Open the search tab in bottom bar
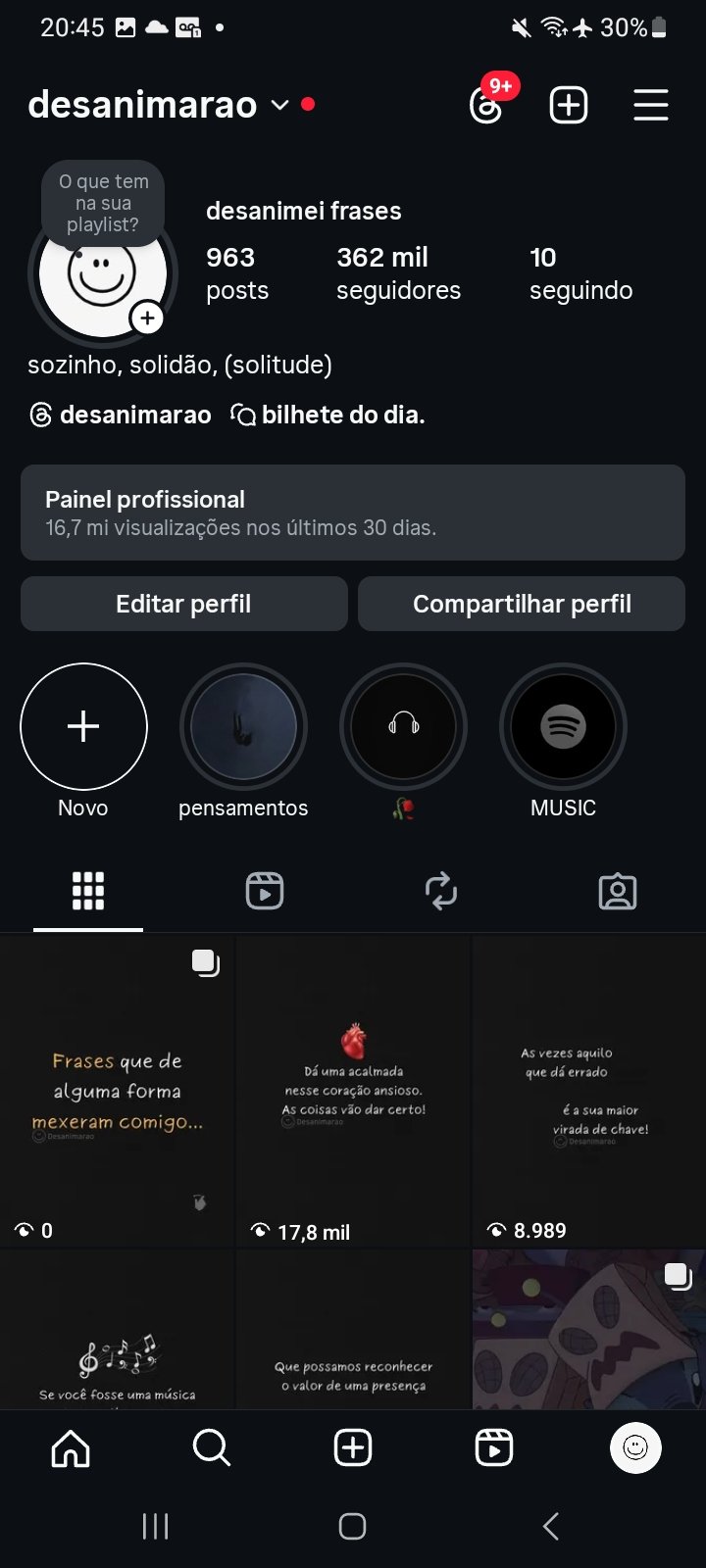Viewport: 706px width, 1568px height. (x=212, y=1447)
